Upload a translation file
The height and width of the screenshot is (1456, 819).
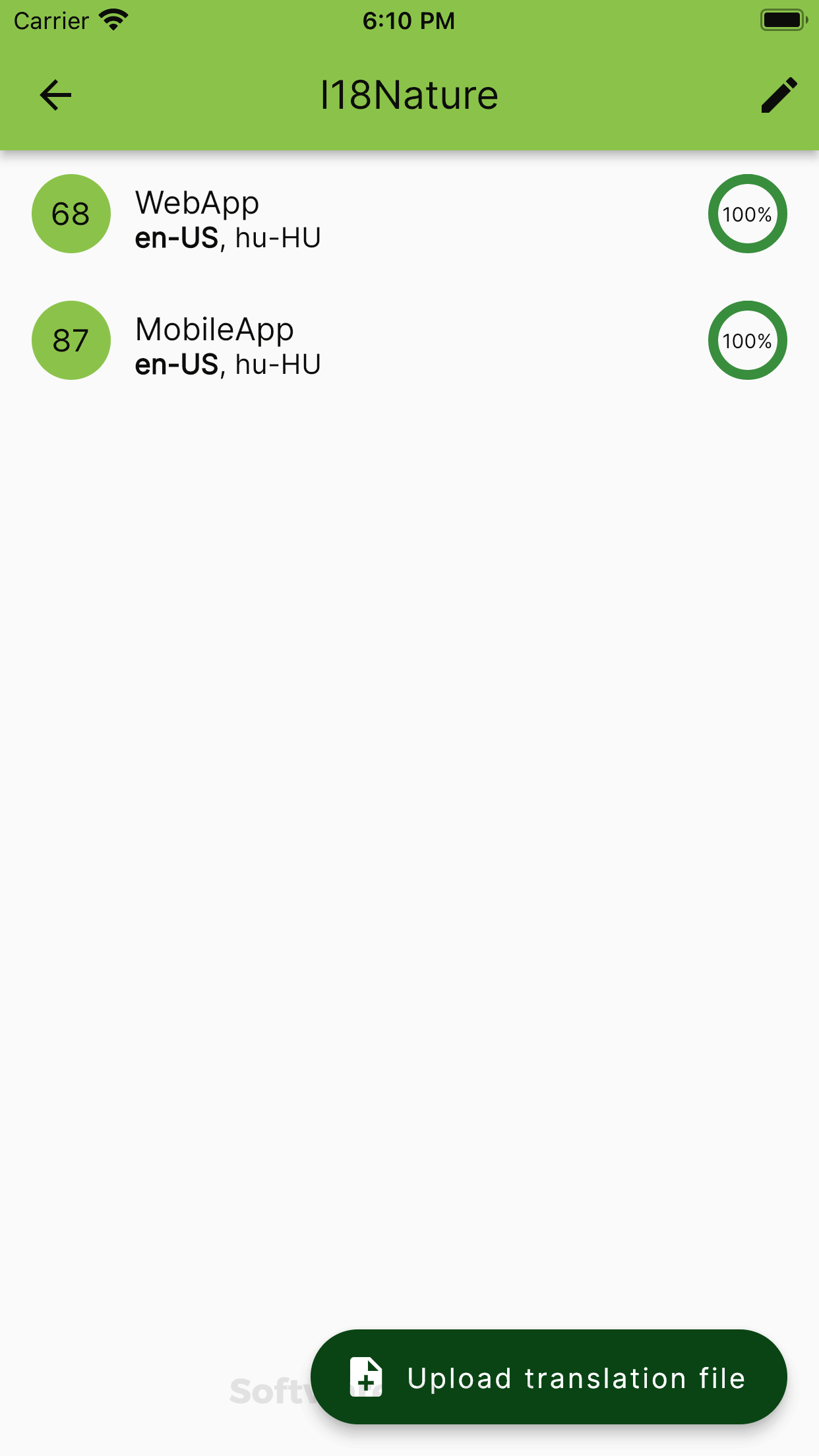point(549,1378)
